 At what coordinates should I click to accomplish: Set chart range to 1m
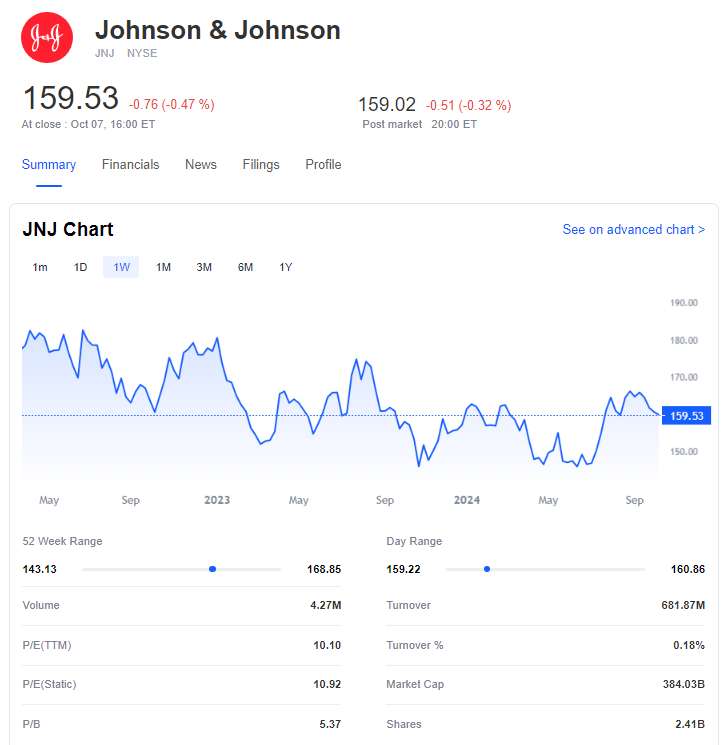coord(40,267)
